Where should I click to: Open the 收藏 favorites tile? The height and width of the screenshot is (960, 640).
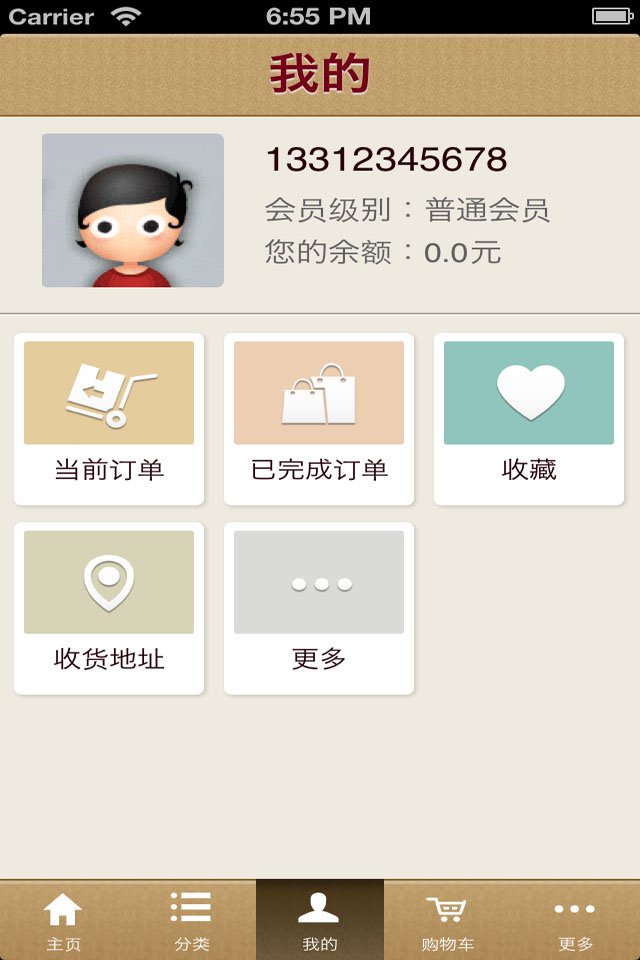[x=529, y=419]
